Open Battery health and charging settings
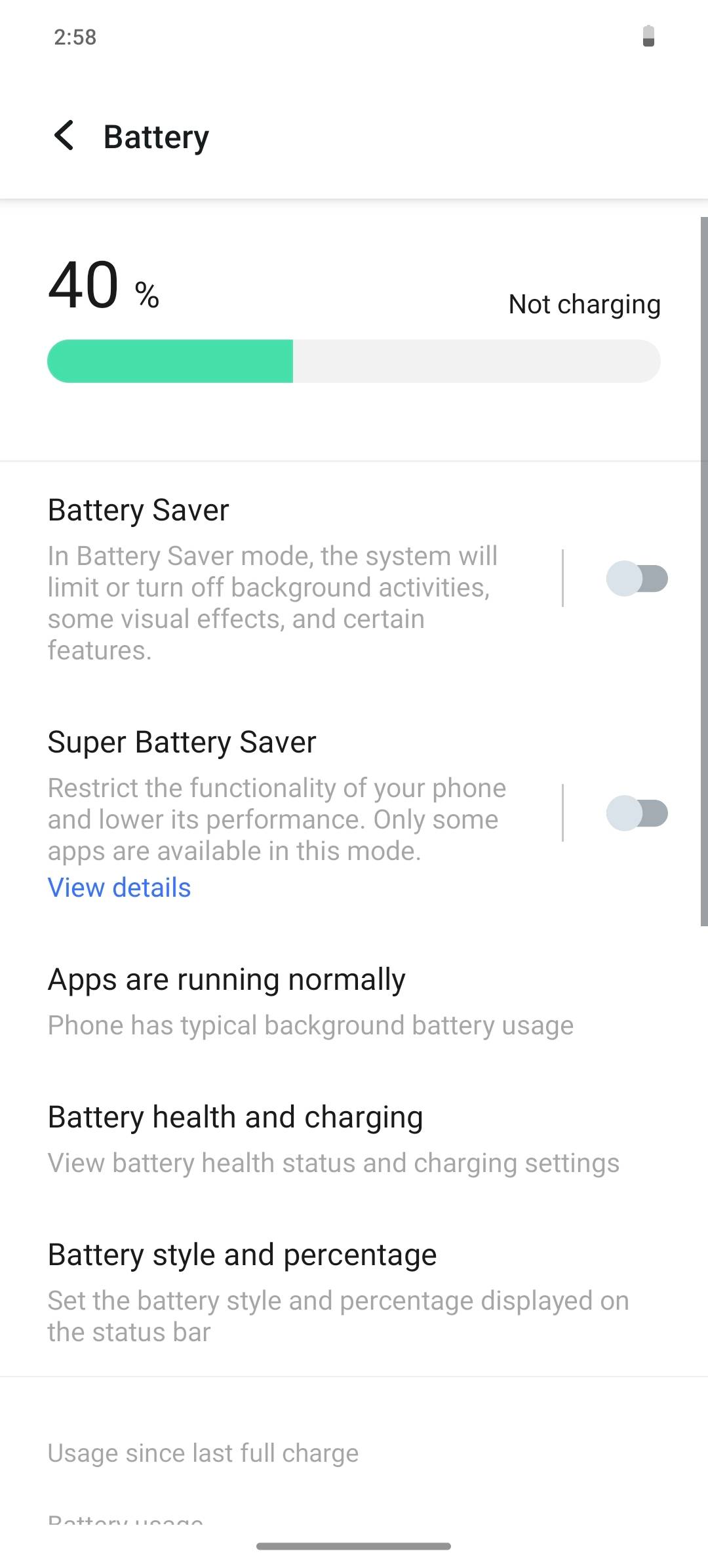Screen dimensions: 708x1568 [x=235, y=1116]
